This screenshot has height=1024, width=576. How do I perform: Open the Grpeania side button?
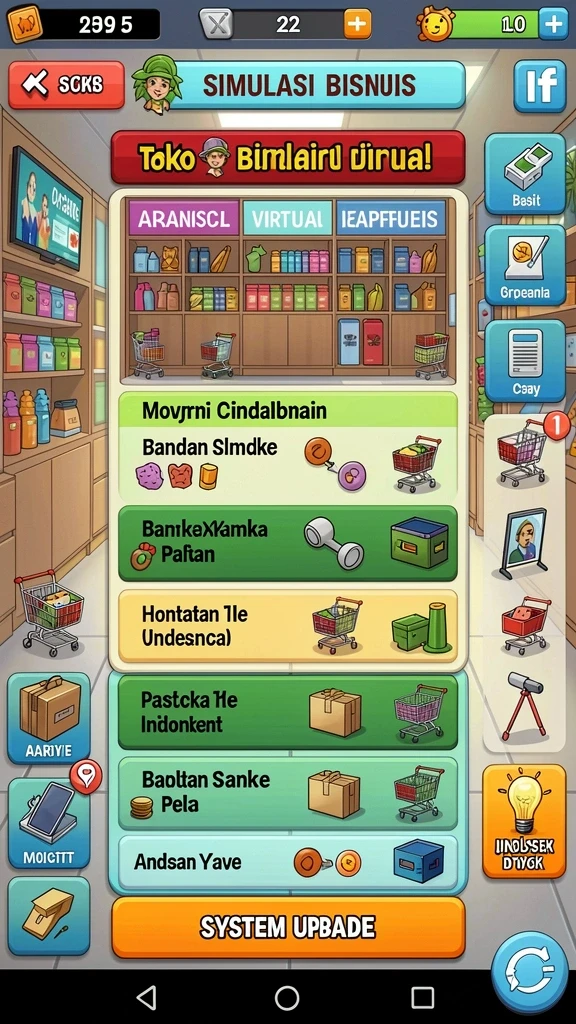[x=525, y=266]
